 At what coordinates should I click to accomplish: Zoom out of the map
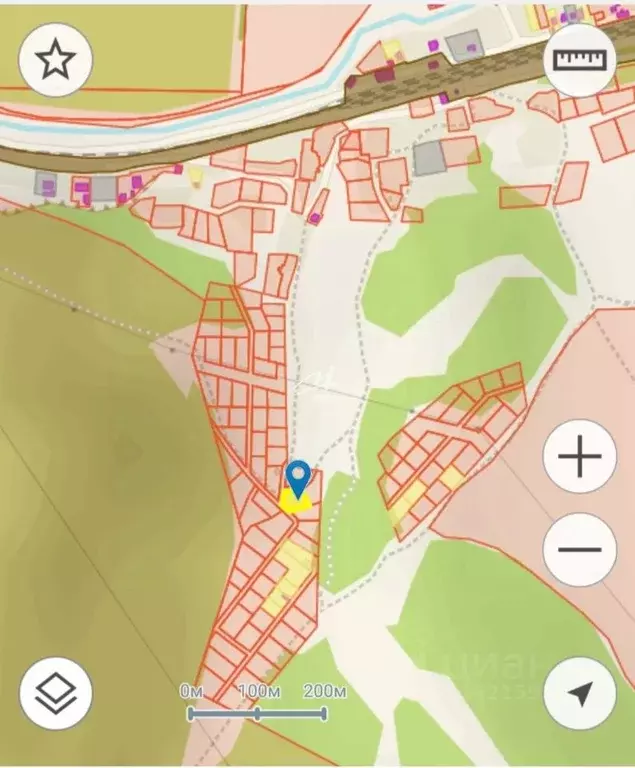[580, 549]
